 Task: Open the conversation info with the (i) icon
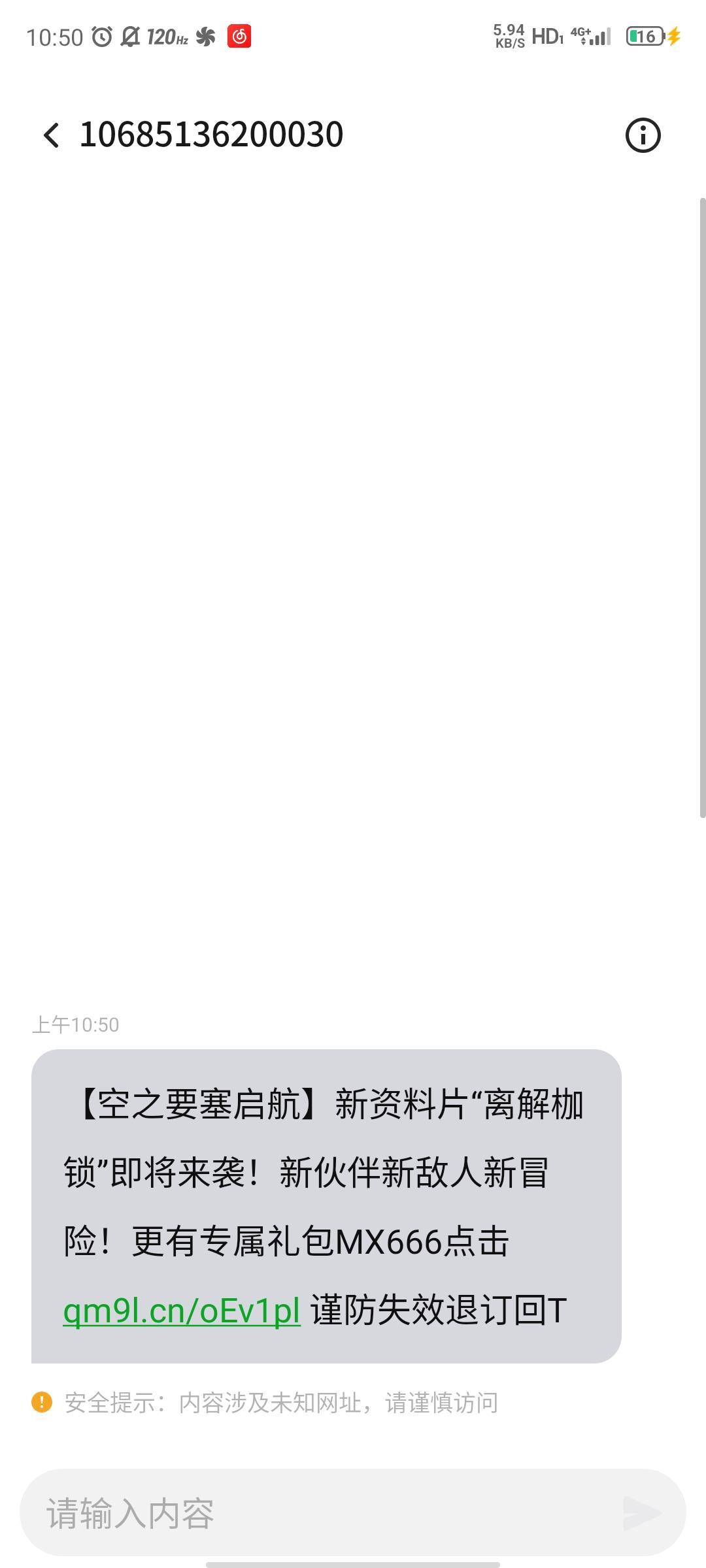point(643,135)
